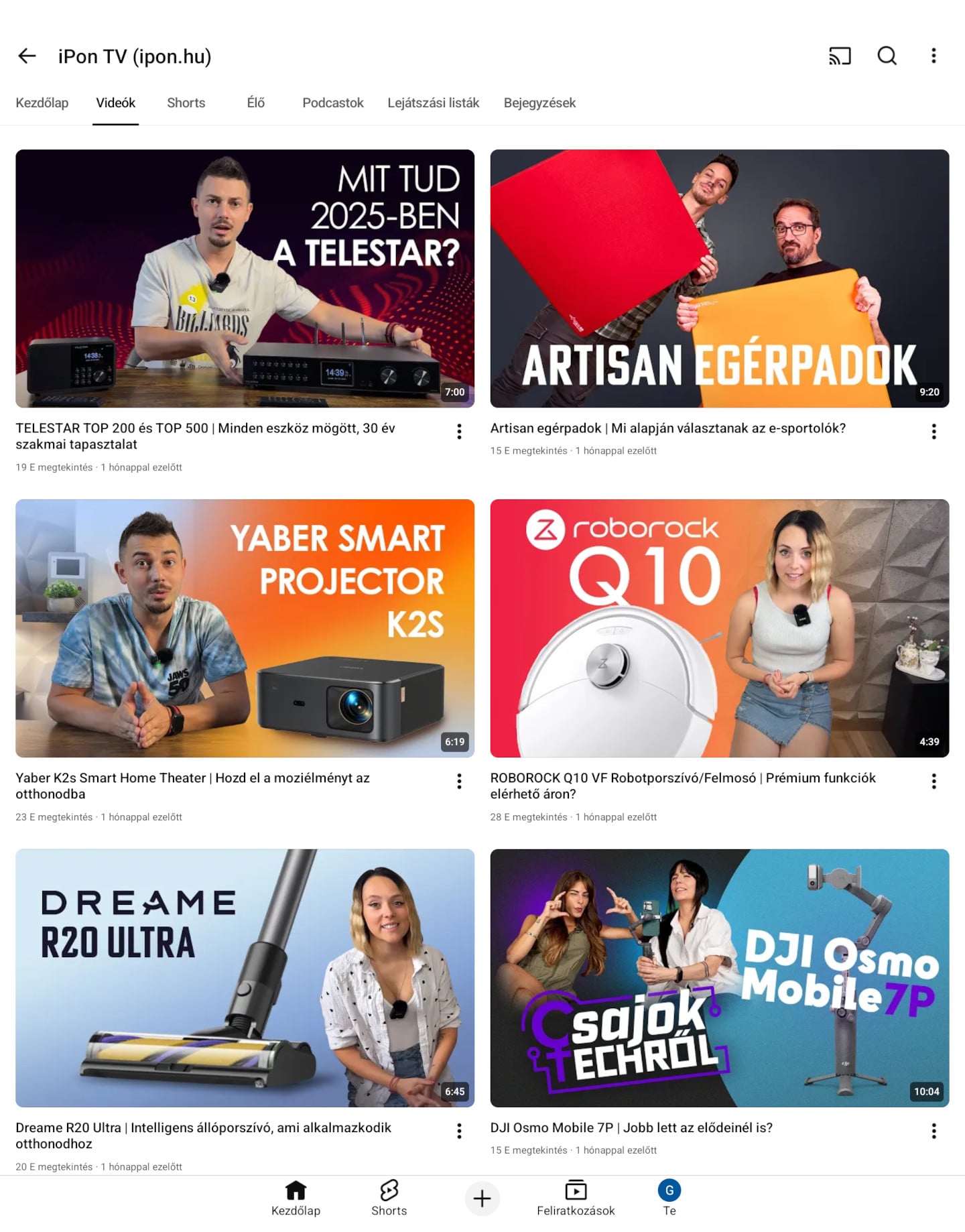Open options for the Artisan egérpadok video
Viewport: 965px width, 1232px height.
coord(934,432)
